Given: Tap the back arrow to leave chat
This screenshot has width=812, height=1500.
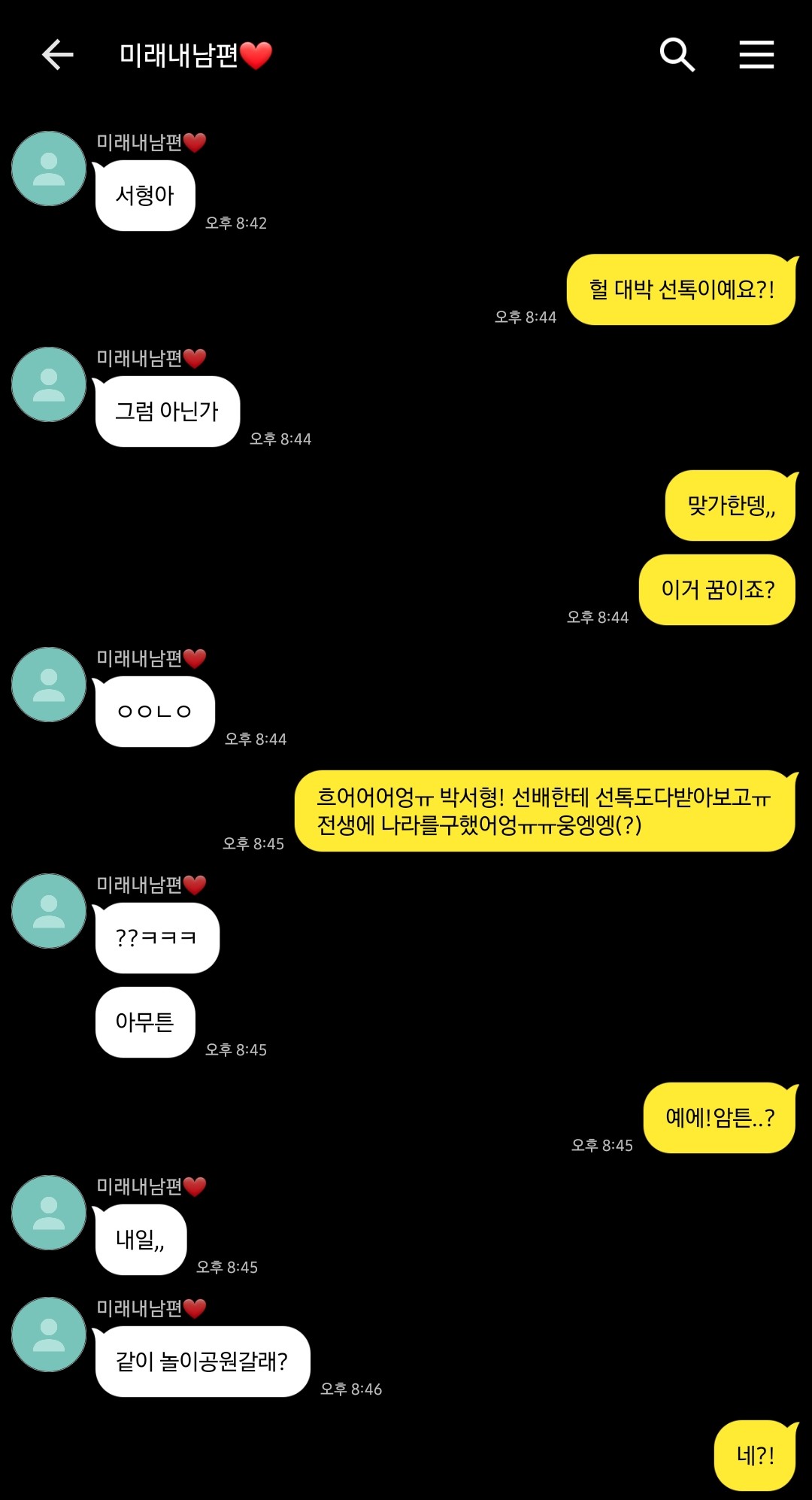Looking at the screenshot, I should pyautogui.click(x=56, y=55).
